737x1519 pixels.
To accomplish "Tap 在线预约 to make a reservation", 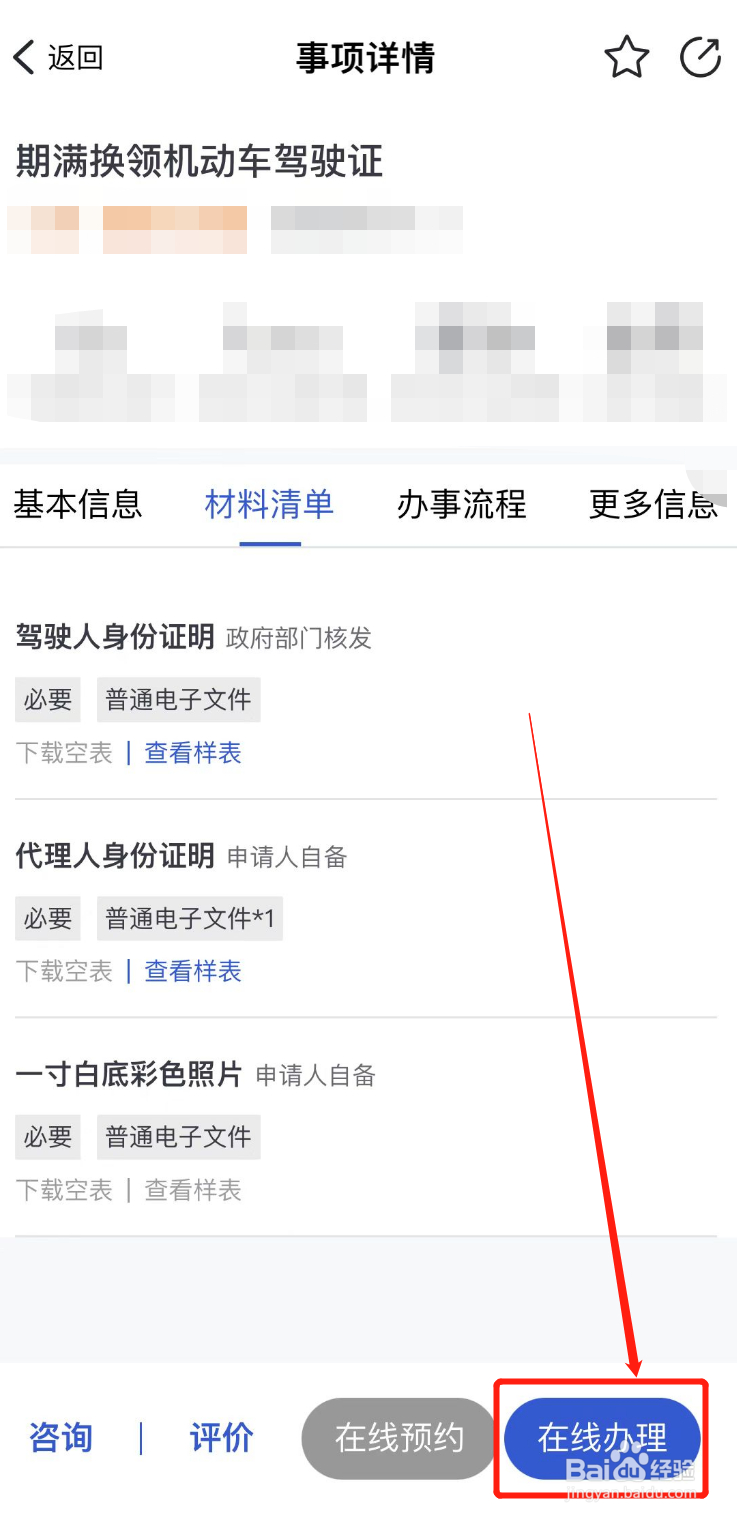I will (x=398, y=1438).
